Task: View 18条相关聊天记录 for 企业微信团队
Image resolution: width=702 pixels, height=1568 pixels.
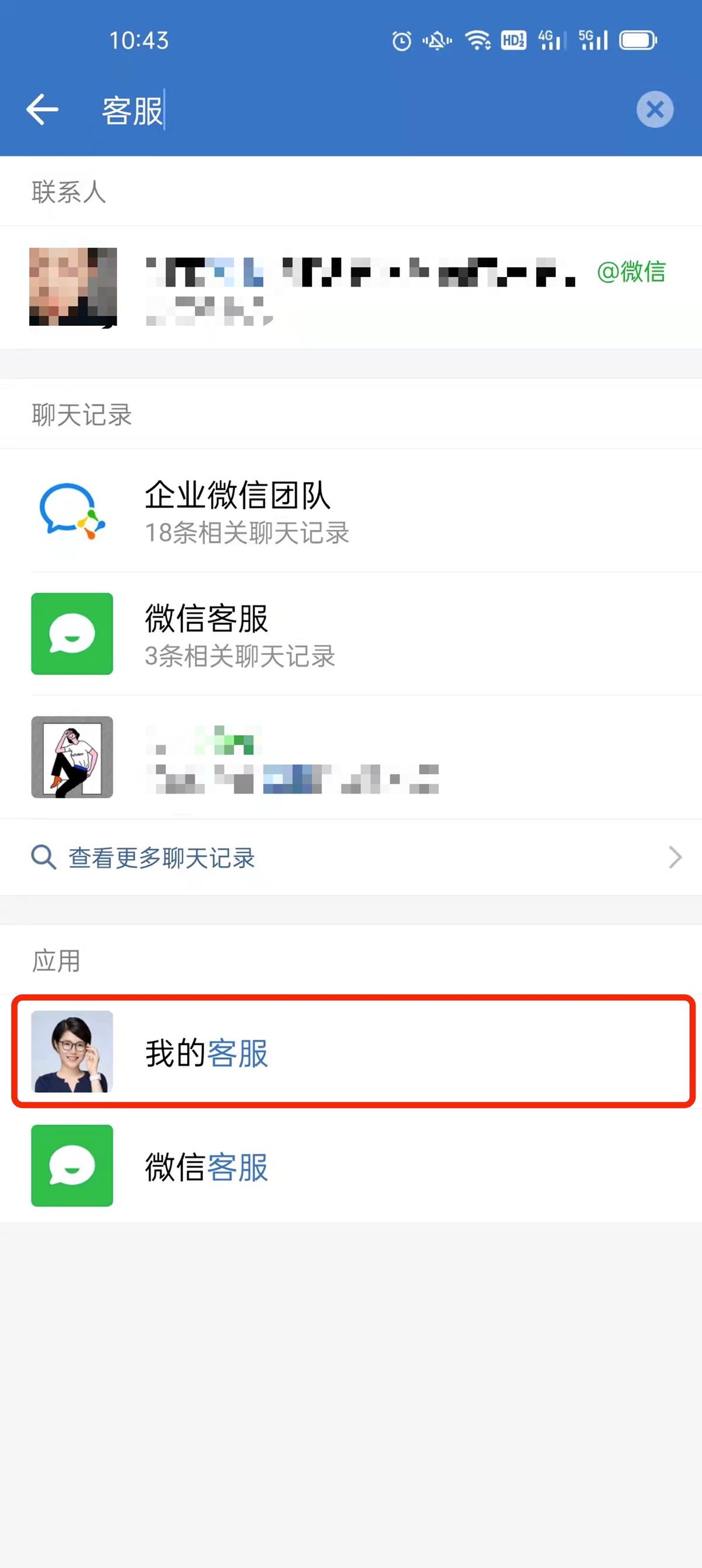Action: click(247, 533)
